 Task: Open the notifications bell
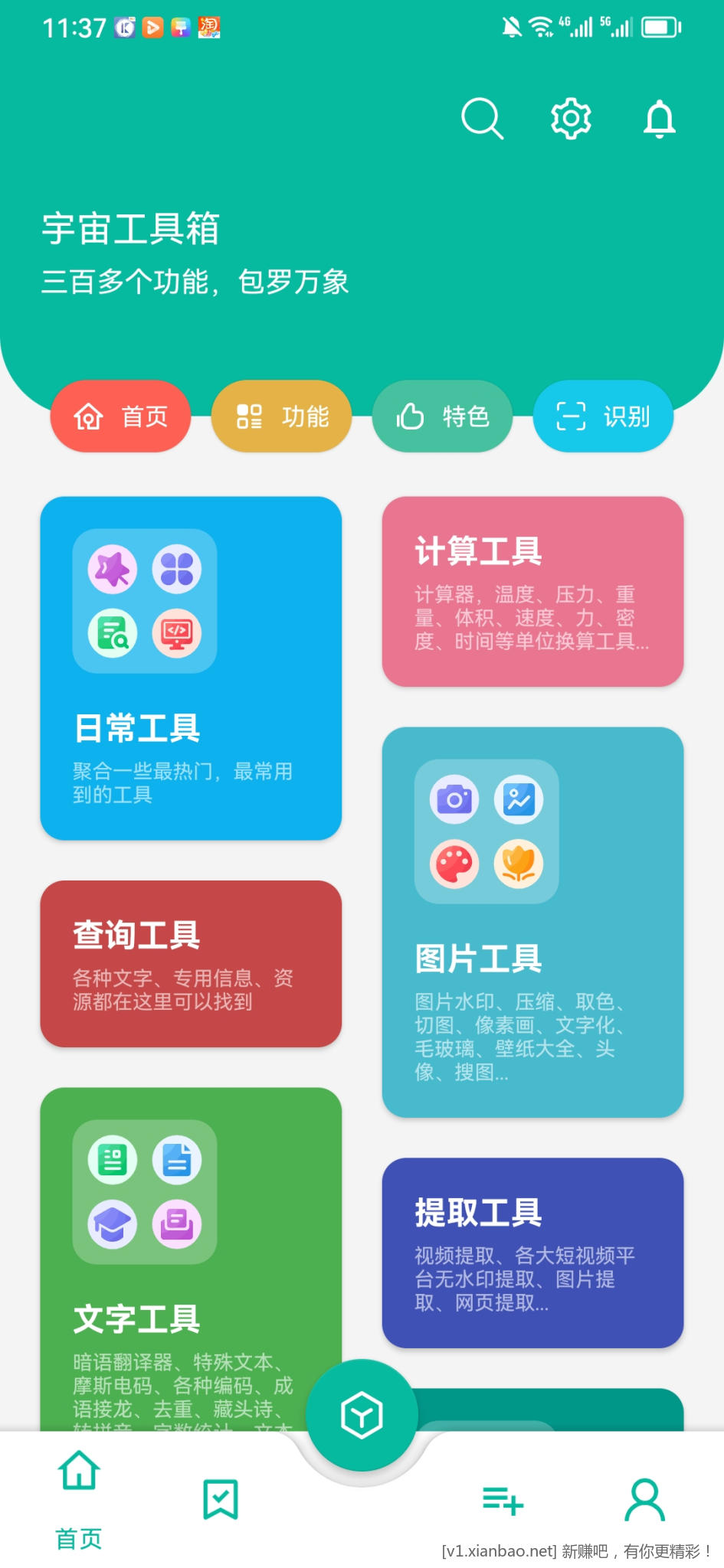[659, 119]
